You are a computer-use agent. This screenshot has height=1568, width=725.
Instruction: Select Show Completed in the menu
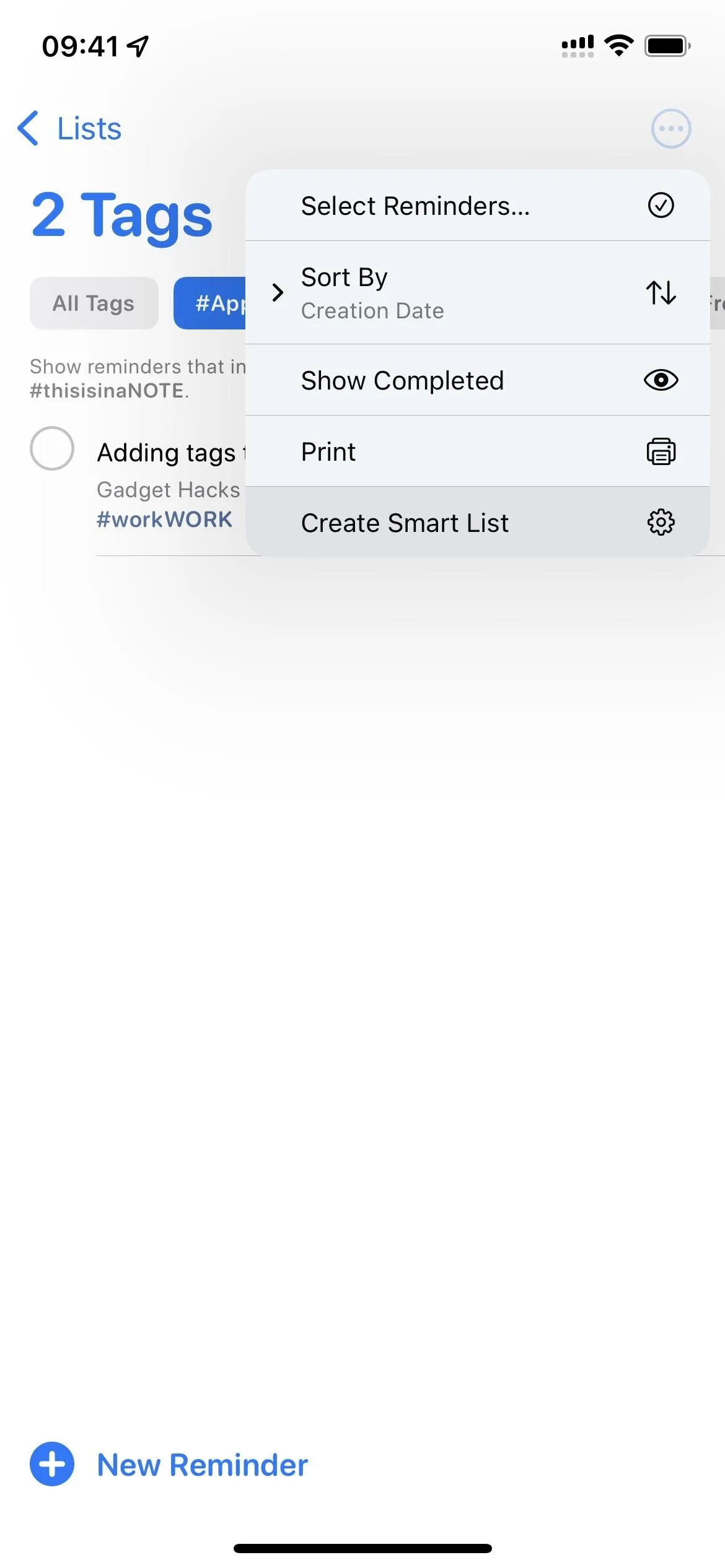pos(477,380)
